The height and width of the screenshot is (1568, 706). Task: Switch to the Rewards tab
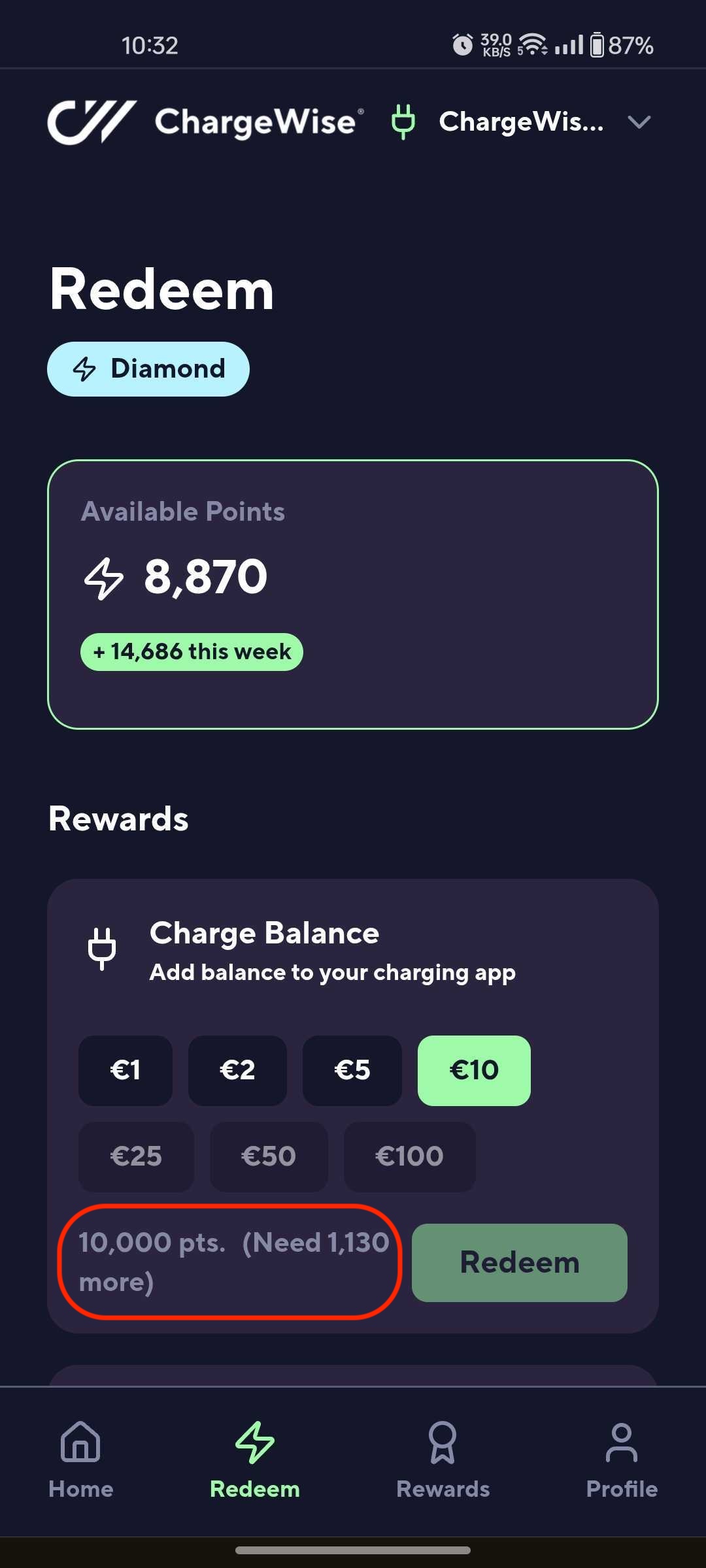pyautogui.click(x=443, y=1460)
